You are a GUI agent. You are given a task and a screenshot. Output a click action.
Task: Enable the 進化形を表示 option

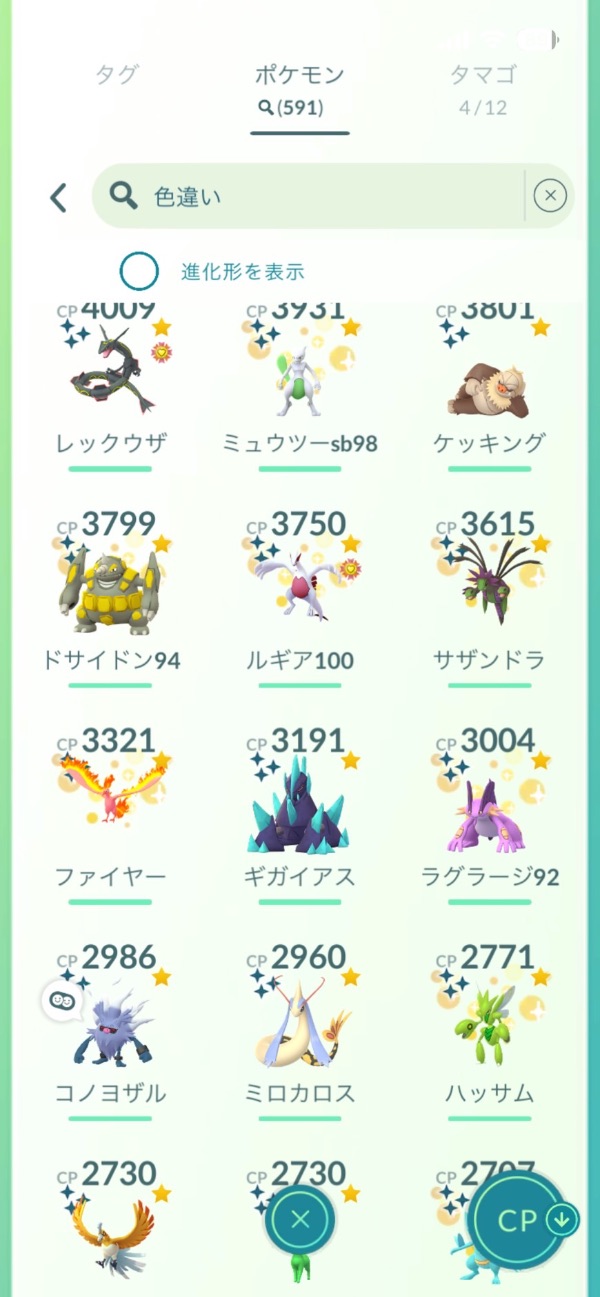[x=139, y=271]
